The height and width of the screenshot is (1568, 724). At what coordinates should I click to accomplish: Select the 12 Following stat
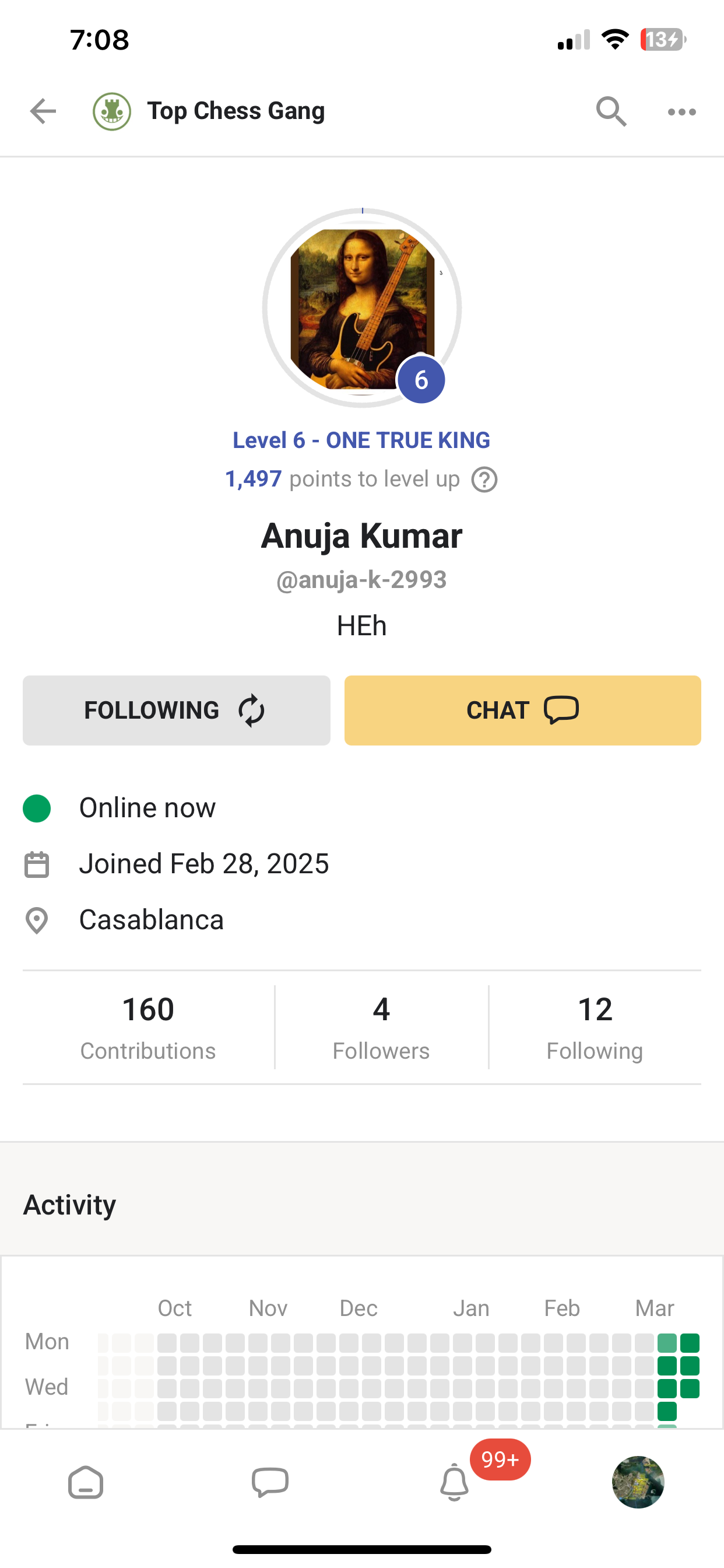tap(595, 1025)
